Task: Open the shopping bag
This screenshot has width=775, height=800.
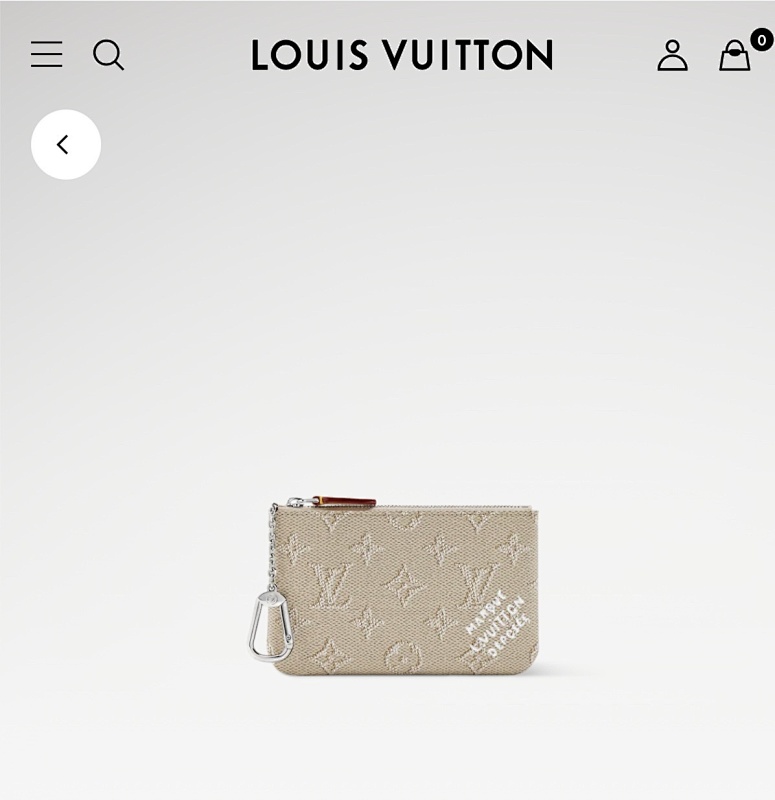Action: [735, 55]
